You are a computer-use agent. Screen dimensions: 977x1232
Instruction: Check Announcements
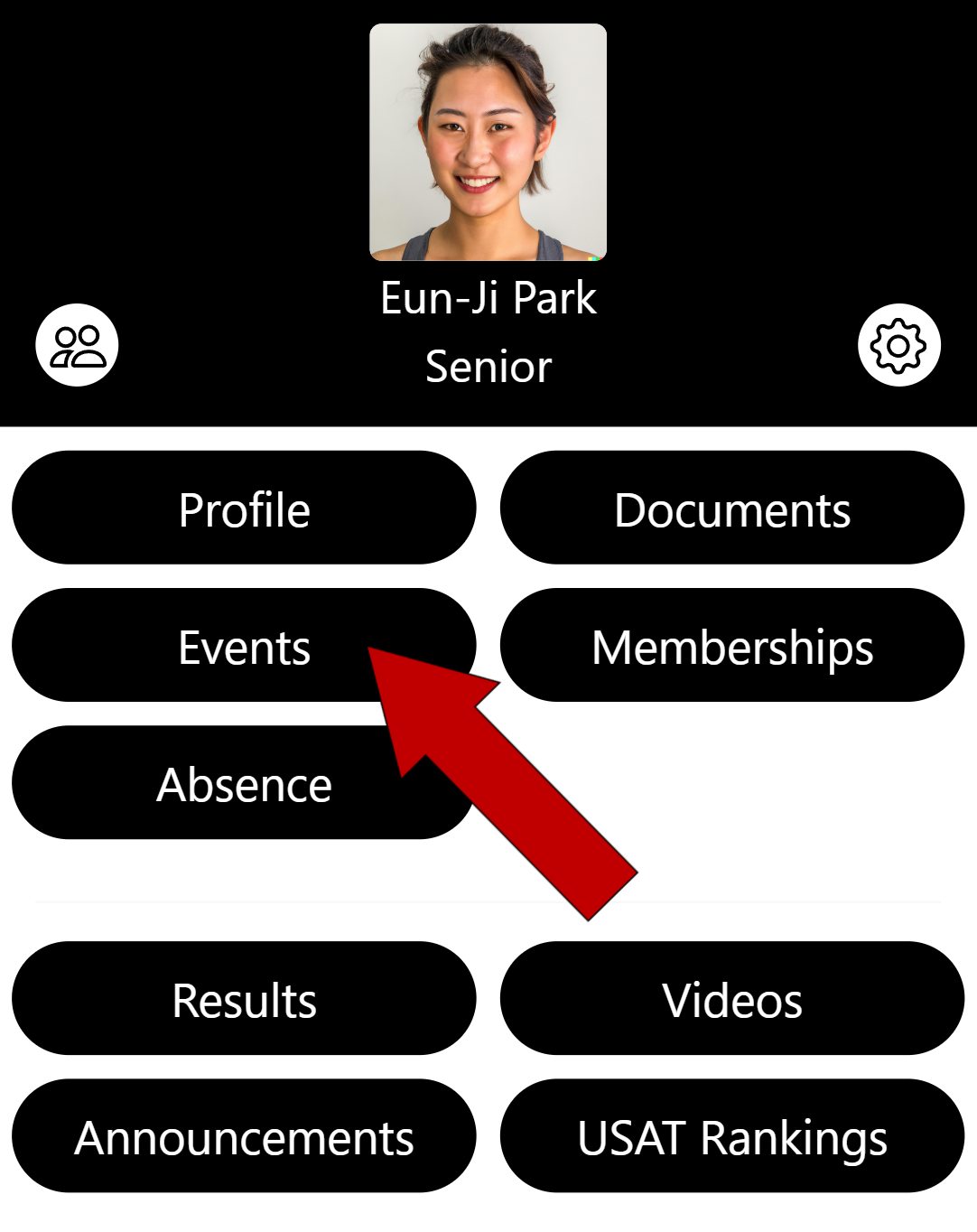(244, 1136)
